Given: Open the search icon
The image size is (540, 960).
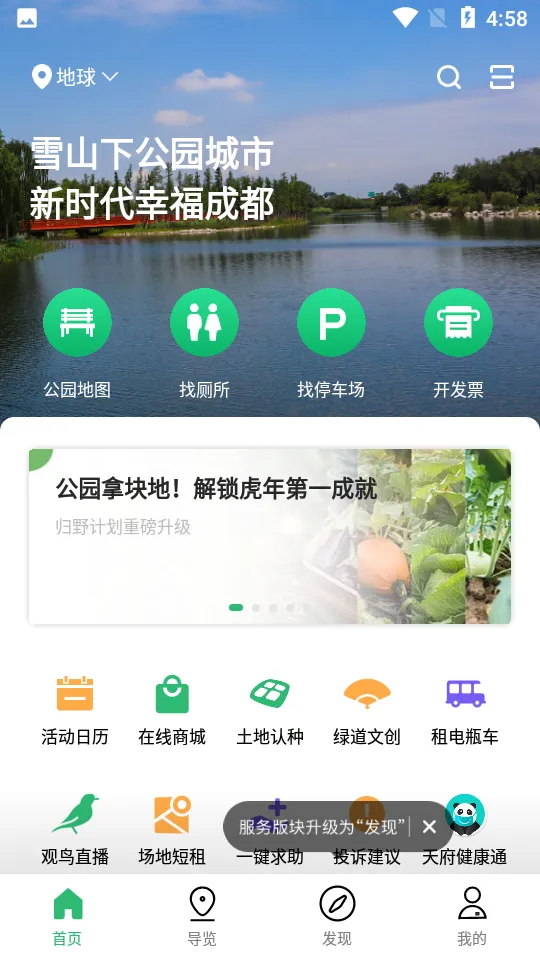Looking at the screenshot, I should [448, 77].
